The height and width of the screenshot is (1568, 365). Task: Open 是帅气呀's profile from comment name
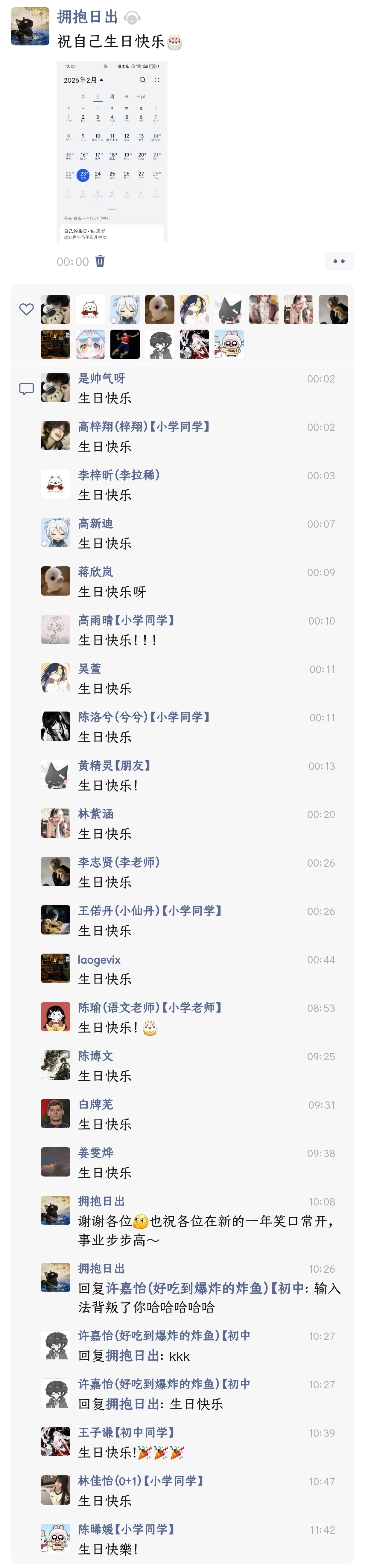pyautogui.click(x=102, y=378)
